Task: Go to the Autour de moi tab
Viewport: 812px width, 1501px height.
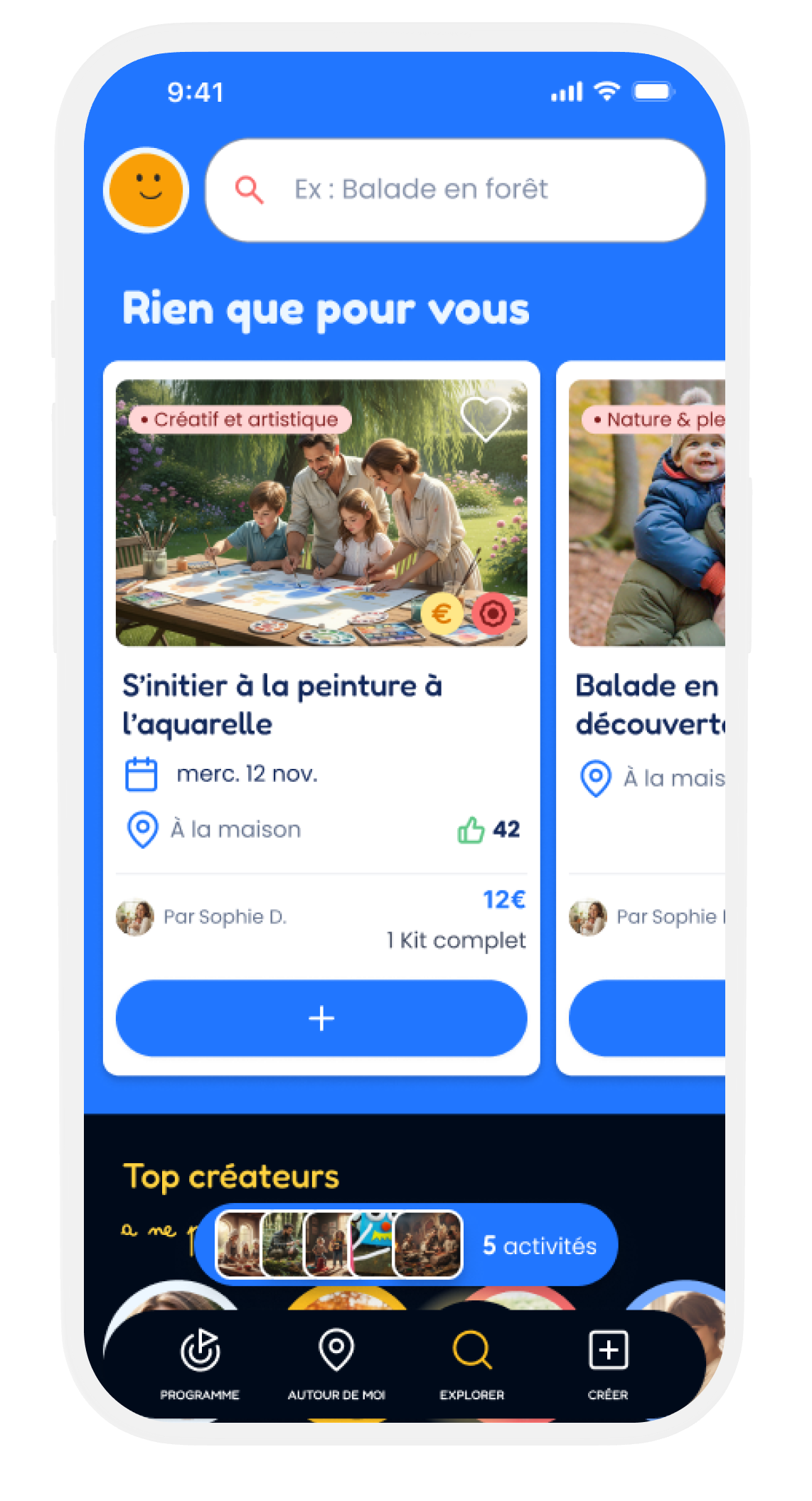Action: click(x=336, y=1363)
